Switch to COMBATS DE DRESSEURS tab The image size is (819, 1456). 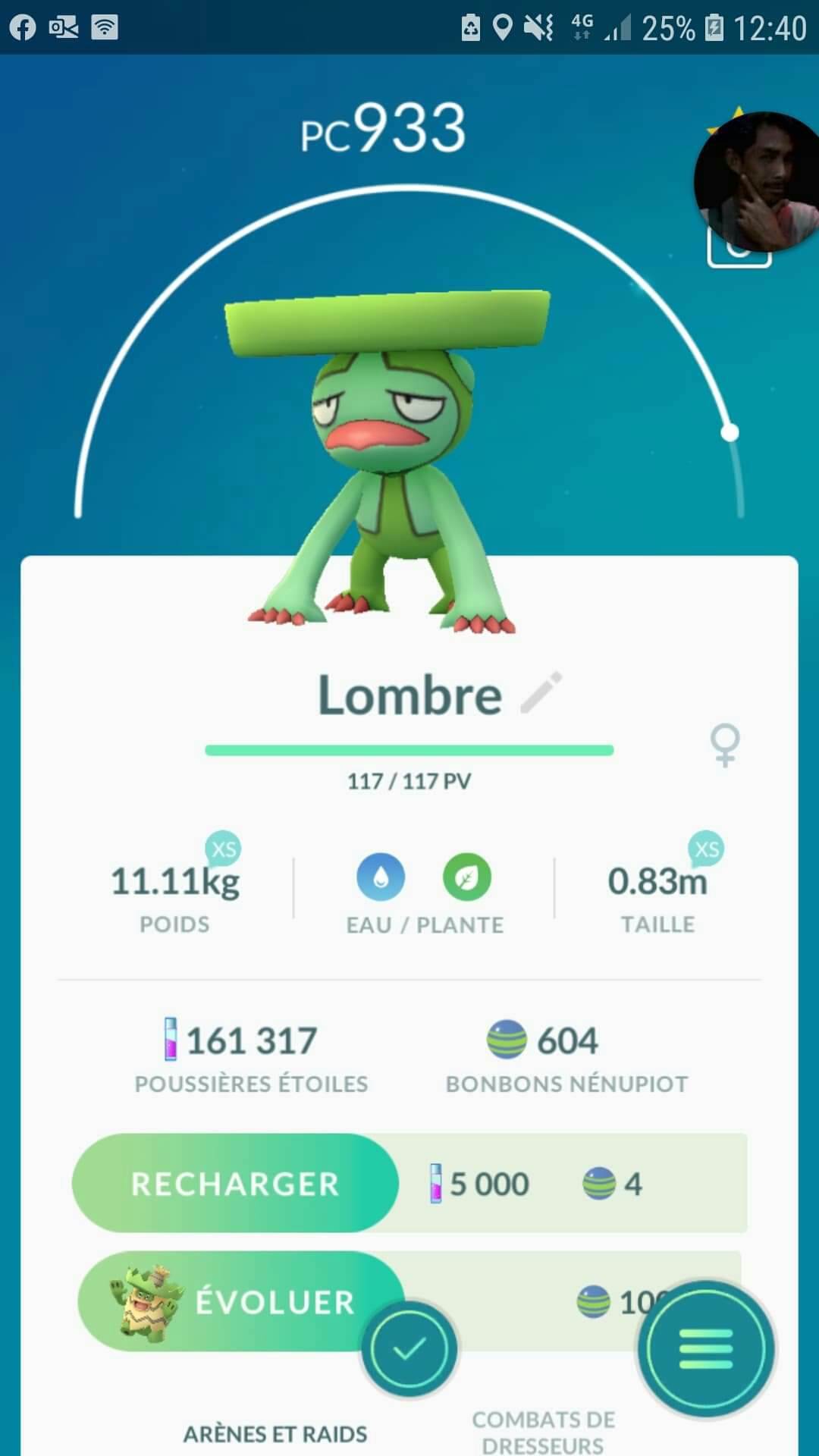(x=543, y=1431)
